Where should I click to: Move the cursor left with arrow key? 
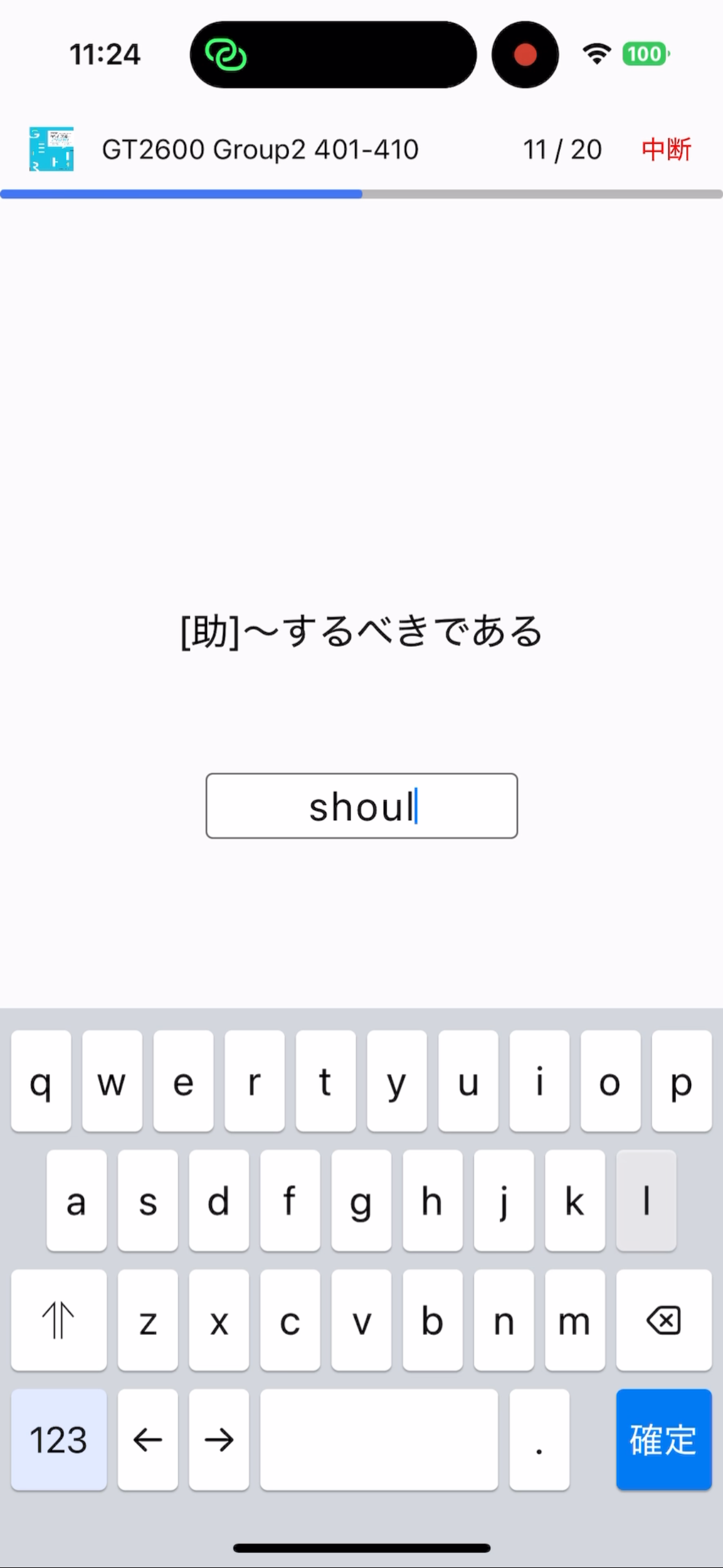[148, 1439]
